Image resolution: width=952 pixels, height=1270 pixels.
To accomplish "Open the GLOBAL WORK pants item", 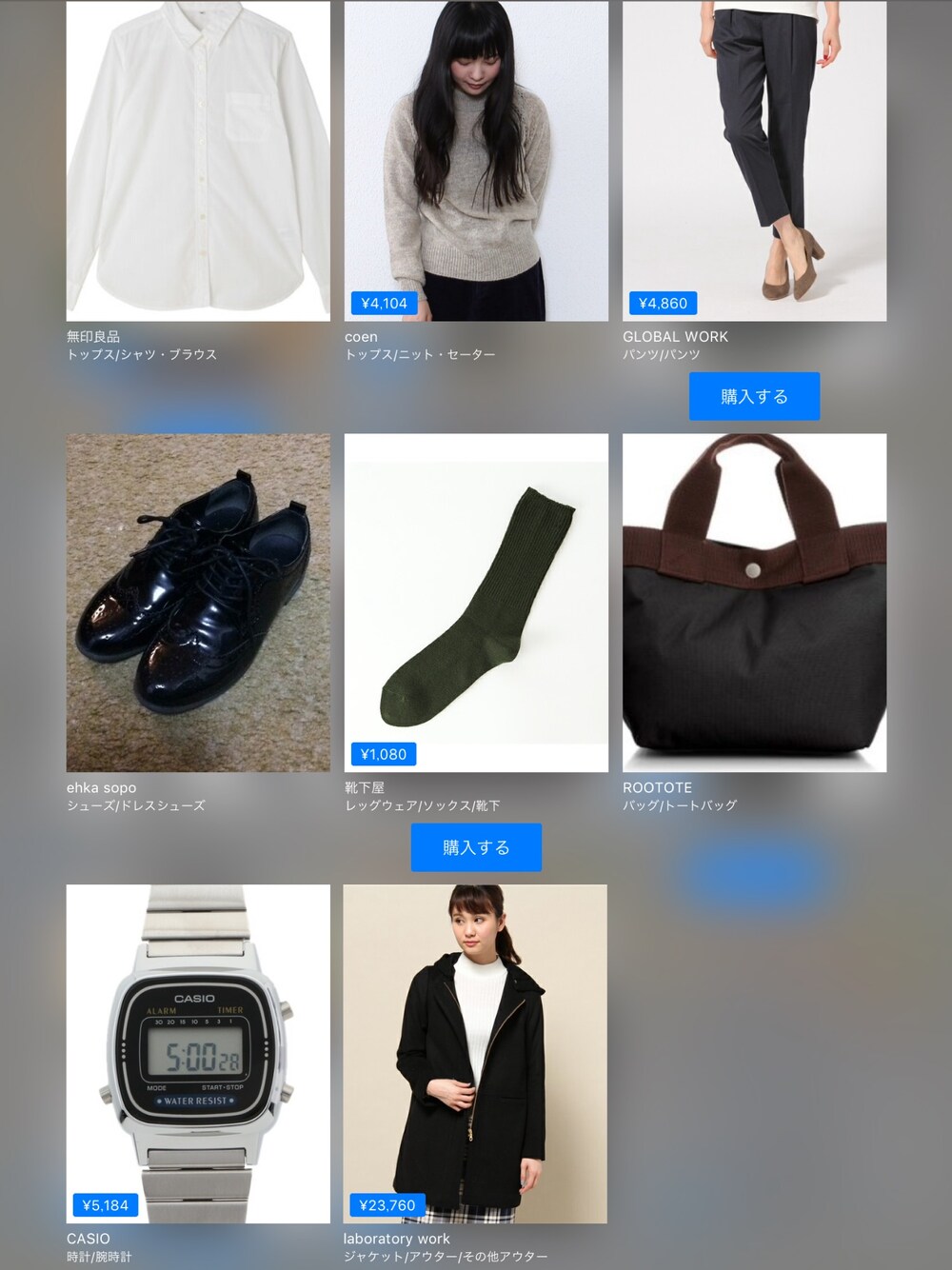I will click(754, 162).
